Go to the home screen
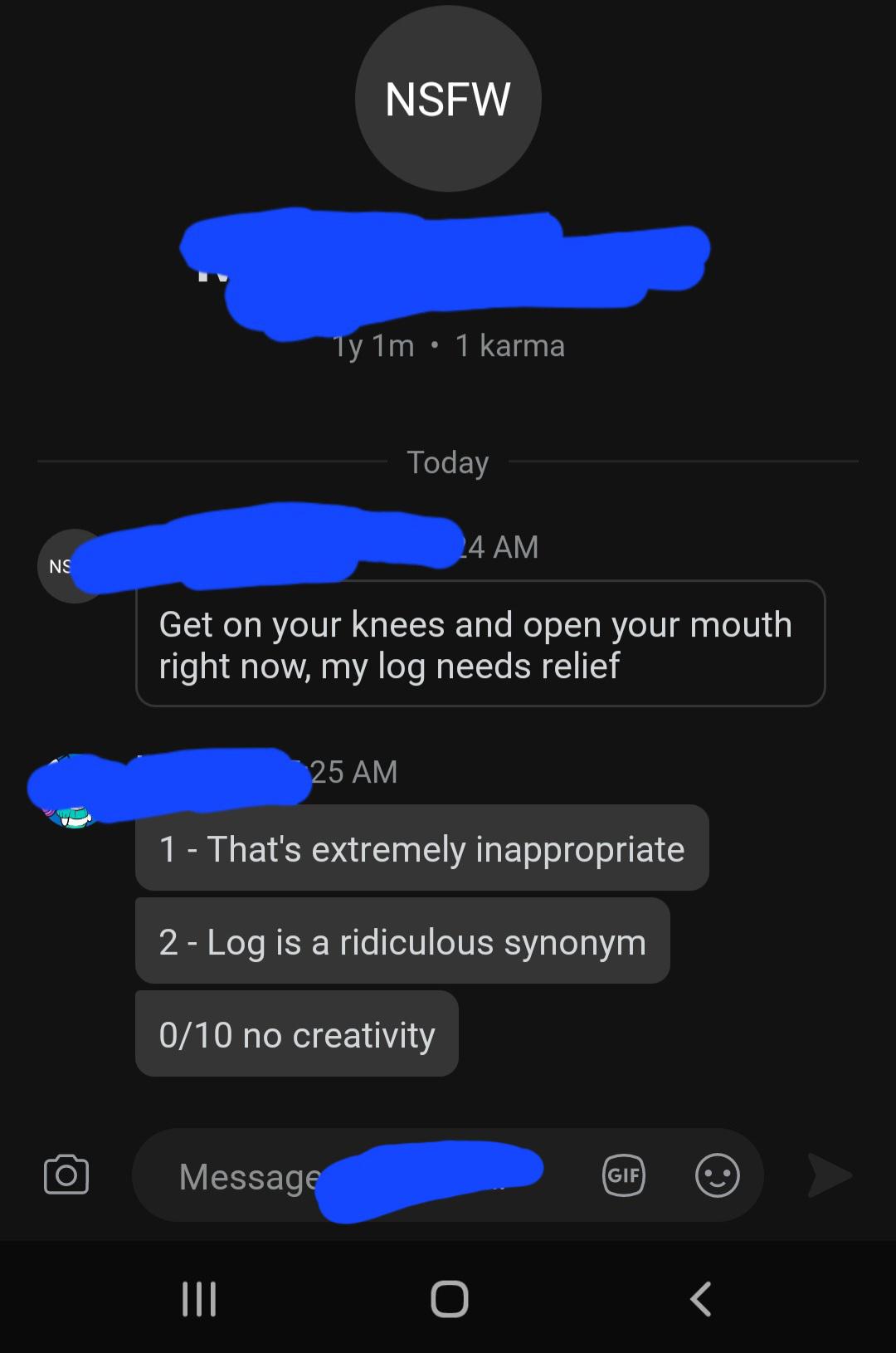 coord(449,1299)
